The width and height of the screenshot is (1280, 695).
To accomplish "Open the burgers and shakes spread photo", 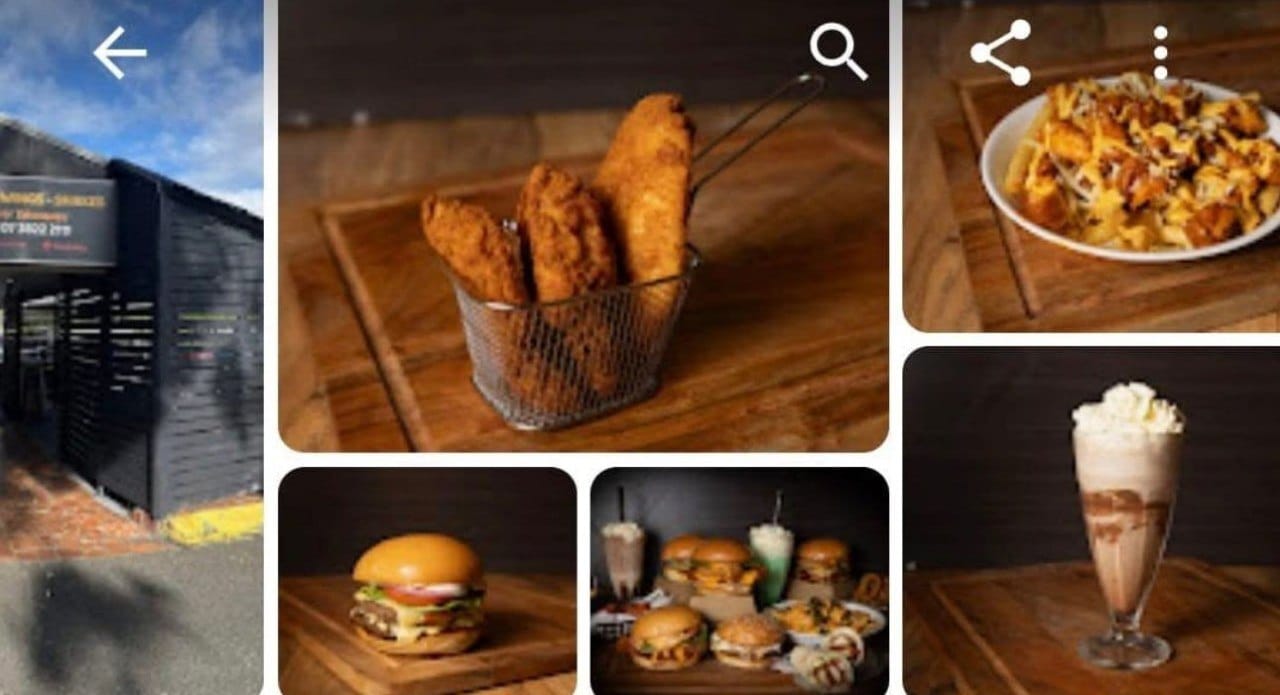I will (x=739, y=580).
